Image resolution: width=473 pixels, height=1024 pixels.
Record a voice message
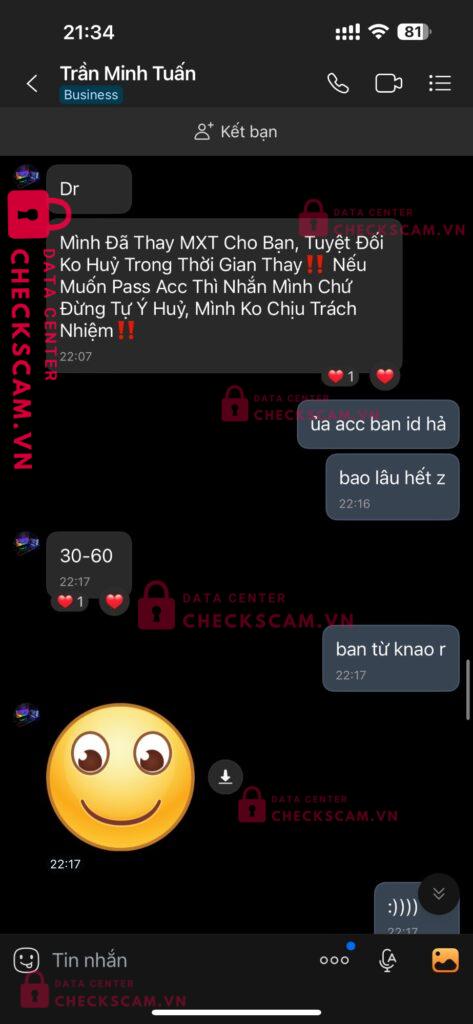click(387, 960)
